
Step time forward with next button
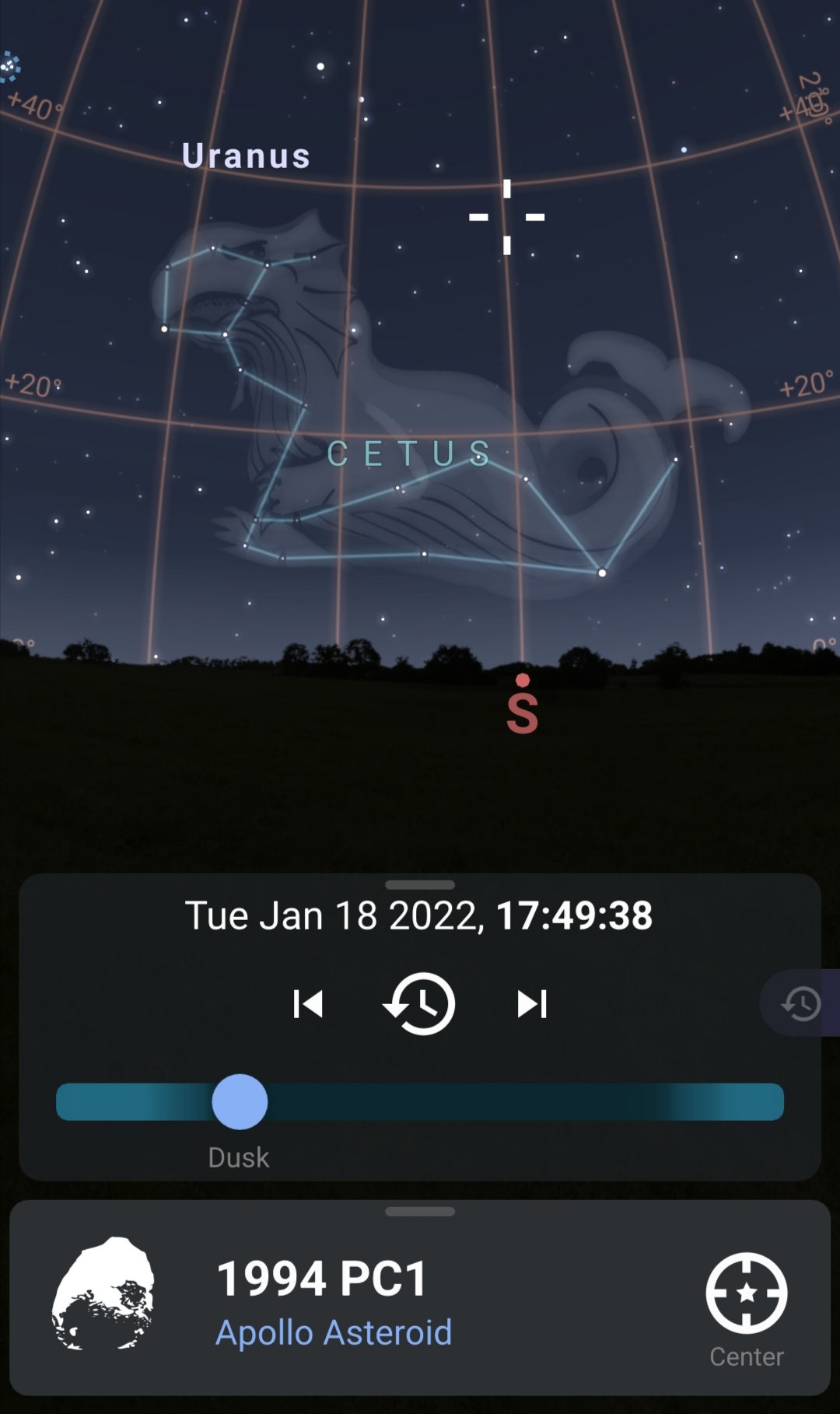pos(532,1004)
